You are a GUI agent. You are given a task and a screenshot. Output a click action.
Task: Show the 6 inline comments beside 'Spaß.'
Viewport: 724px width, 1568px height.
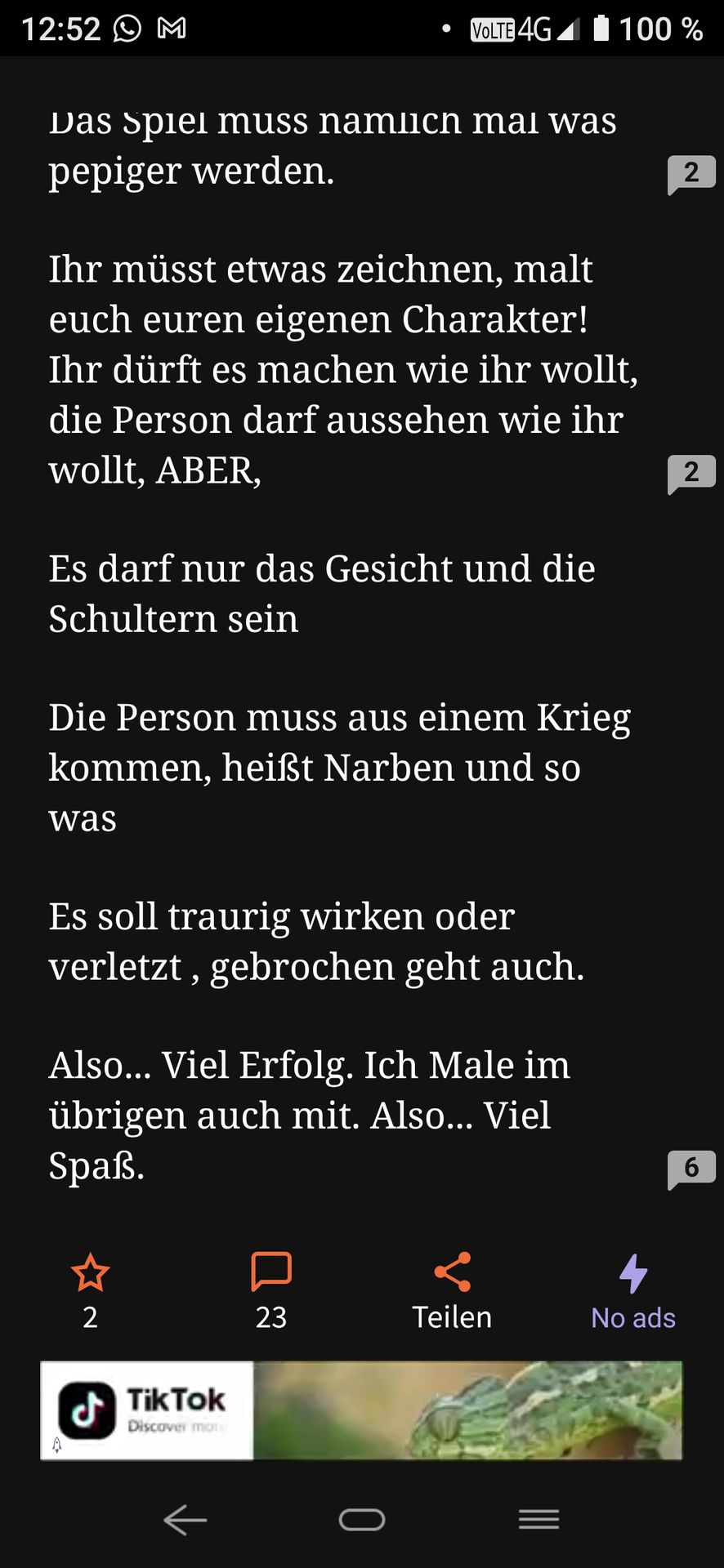[x=691, y=1169]
